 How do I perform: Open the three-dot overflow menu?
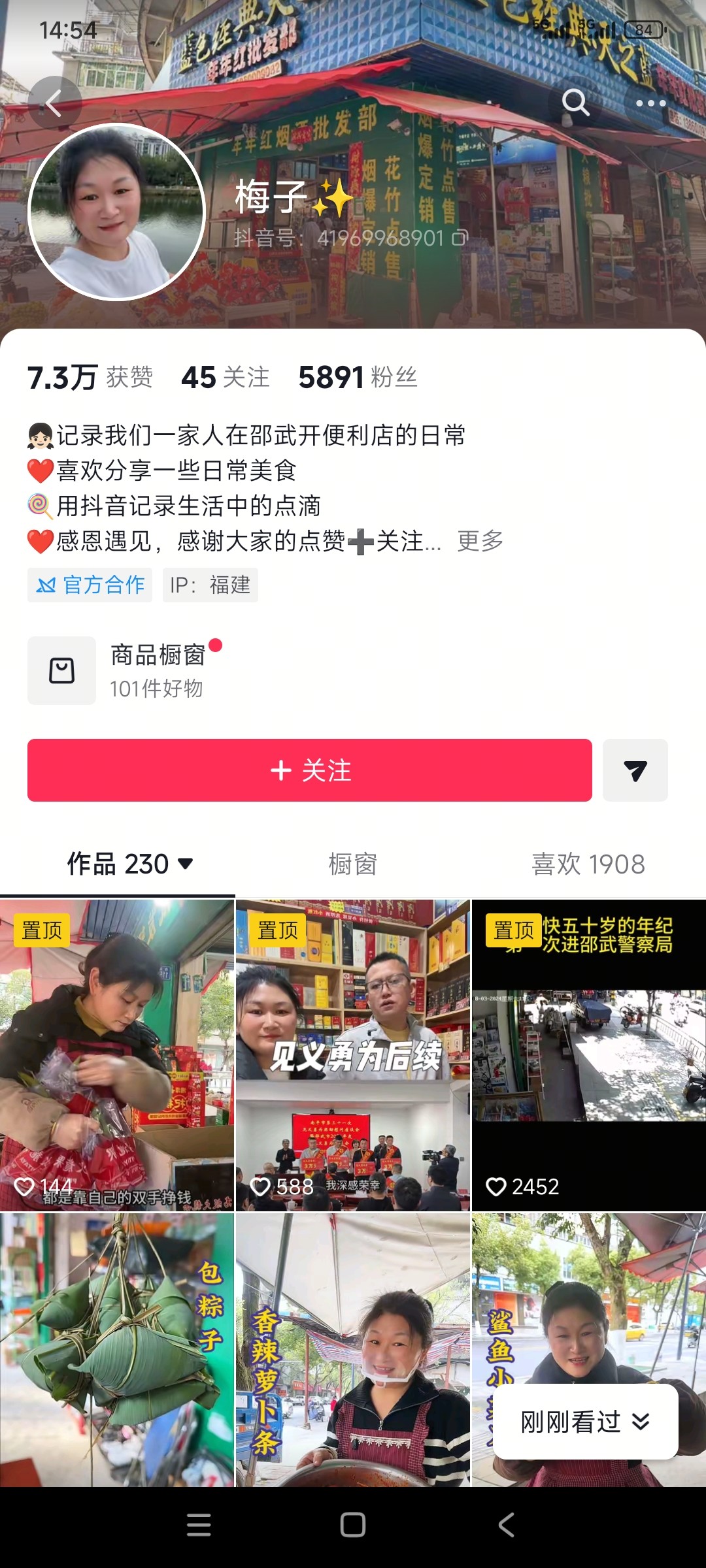[x=650, y=103]
